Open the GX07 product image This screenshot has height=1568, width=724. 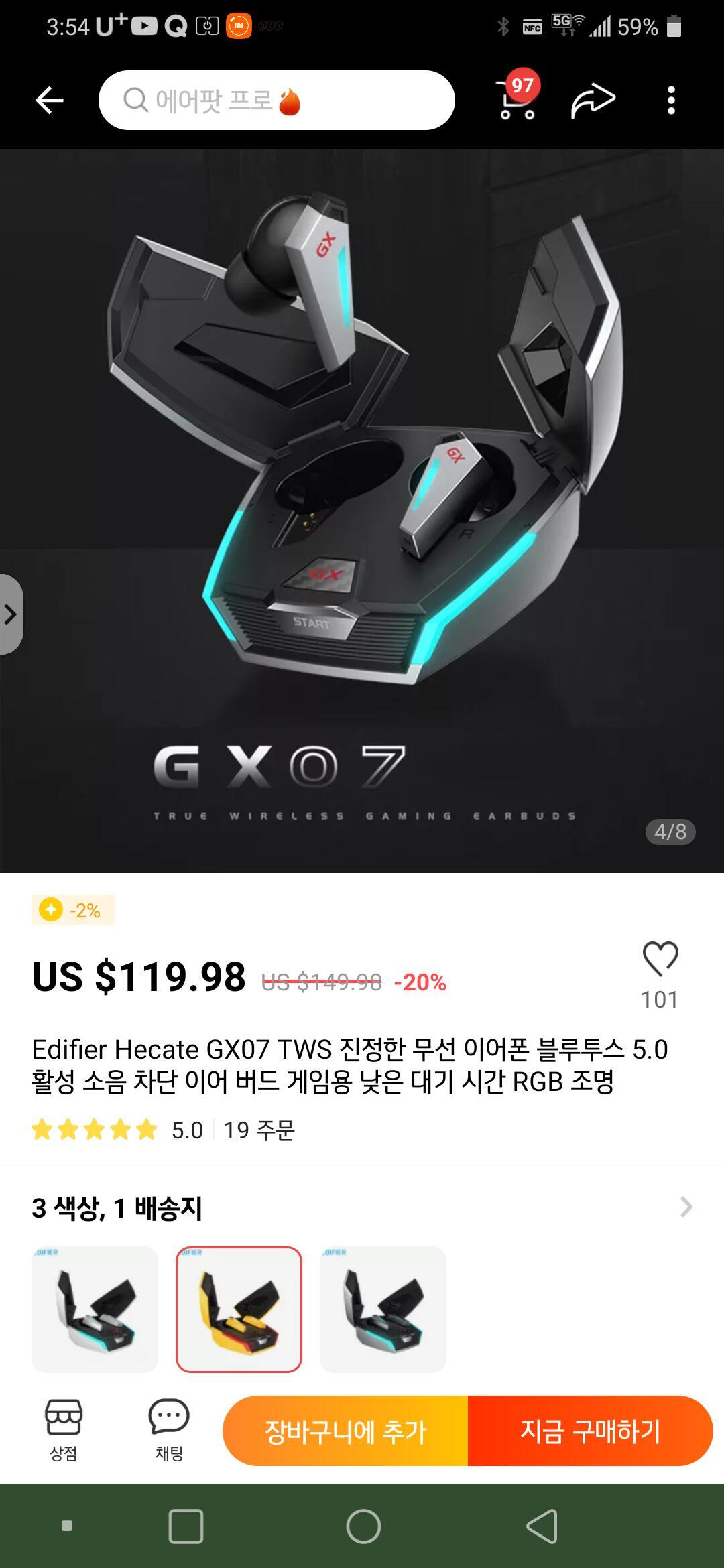[362, 509]
